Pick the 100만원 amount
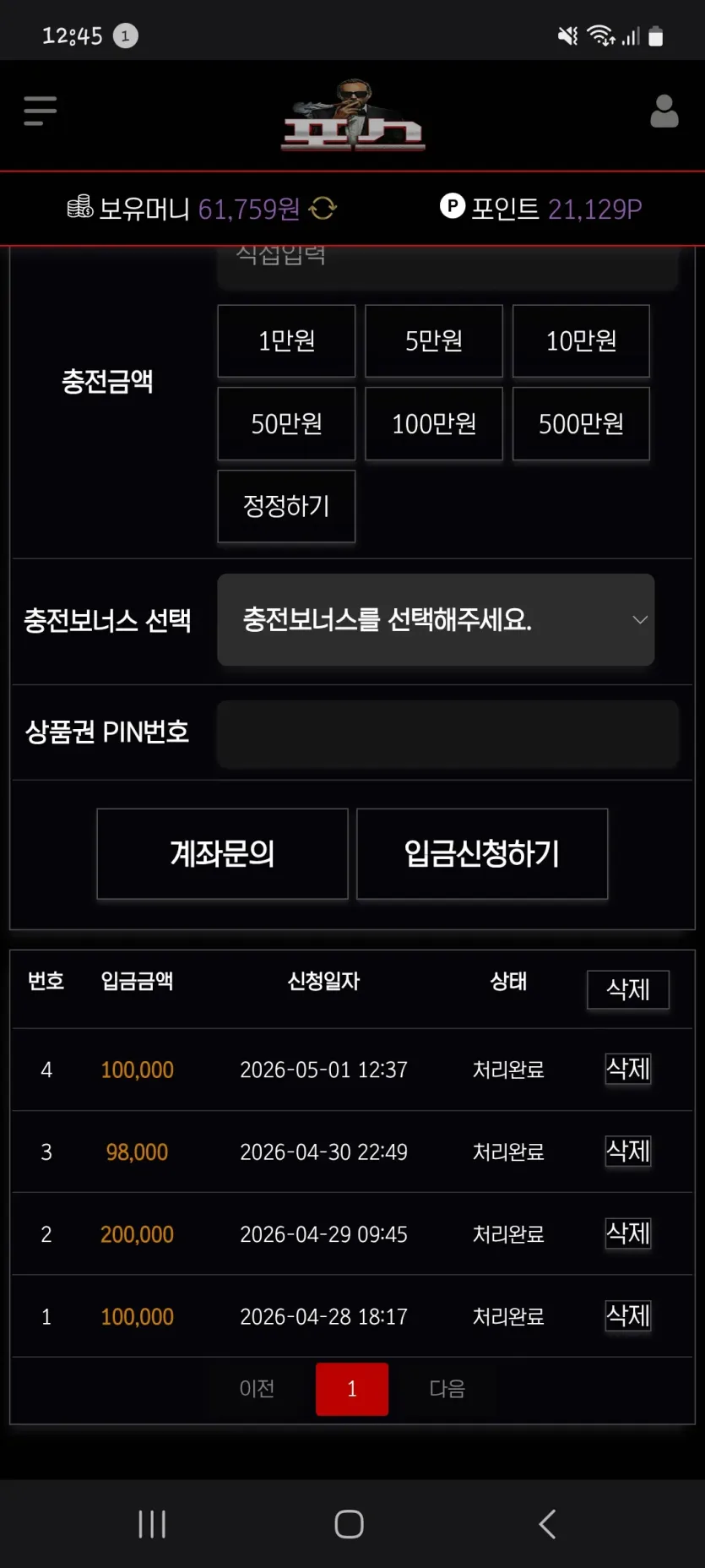Screen dimensions: 705x1568 click(434, 423)
